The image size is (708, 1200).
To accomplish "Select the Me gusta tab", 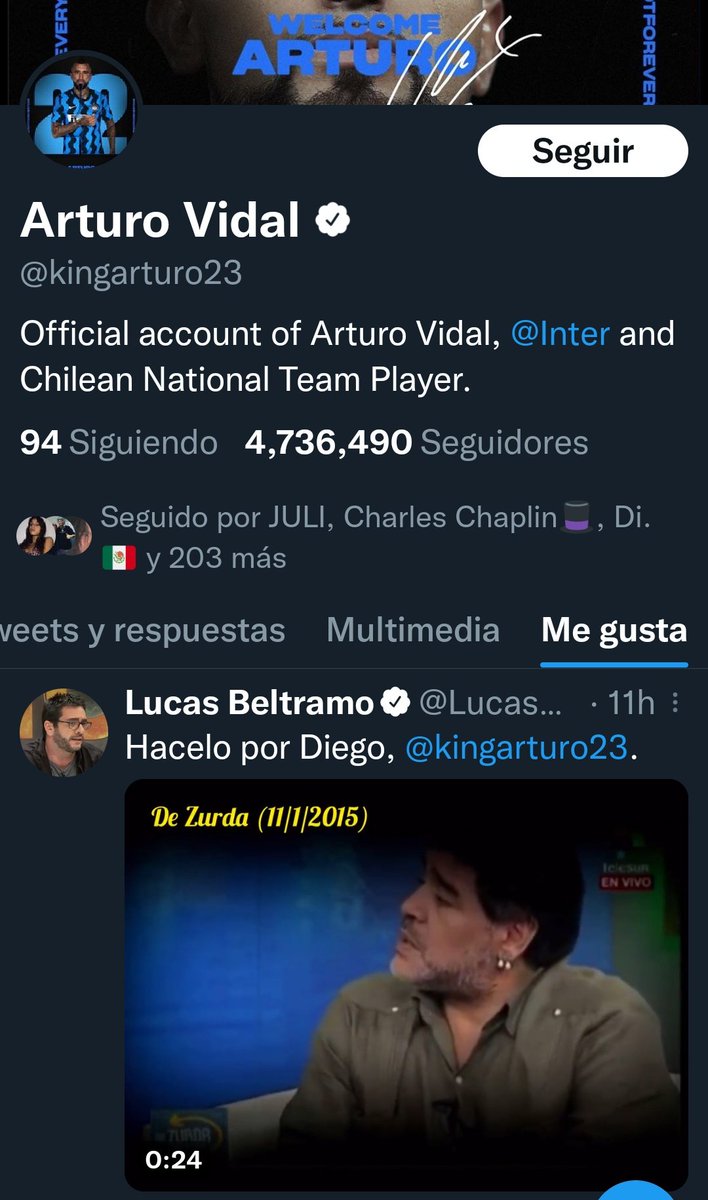I will 614,630.
